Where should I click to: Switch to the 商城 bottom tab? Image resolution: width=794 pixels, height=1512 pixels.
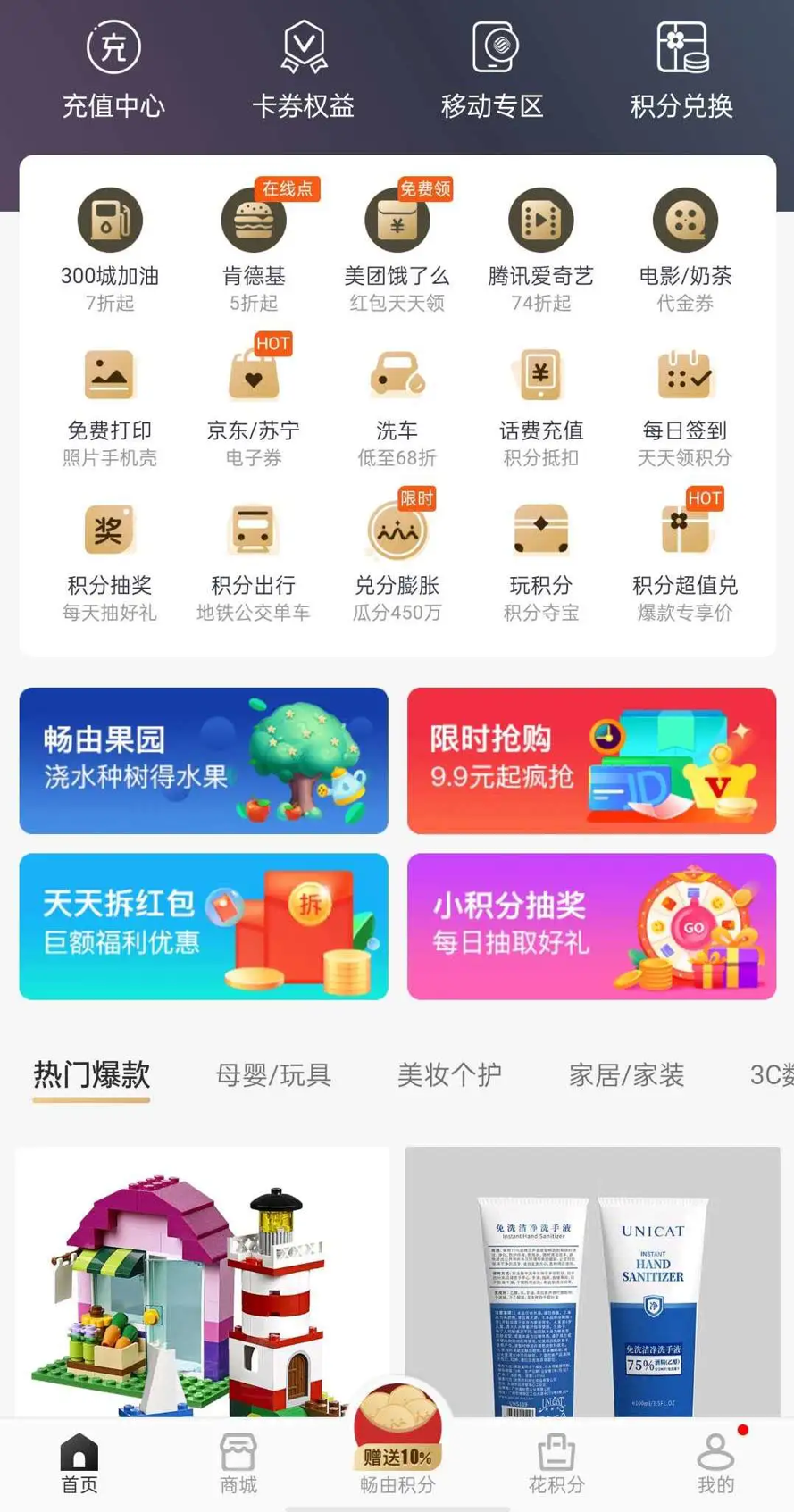coord(238,1465)
